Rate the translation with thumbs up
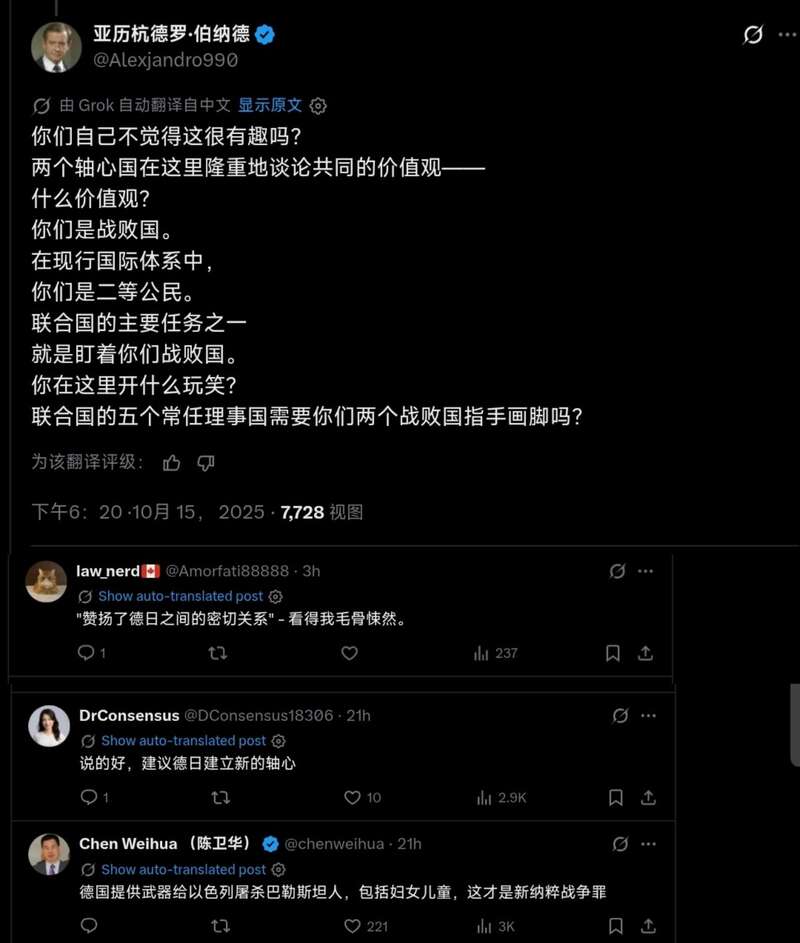The image size is (800, 943). [x=172, y=462]
